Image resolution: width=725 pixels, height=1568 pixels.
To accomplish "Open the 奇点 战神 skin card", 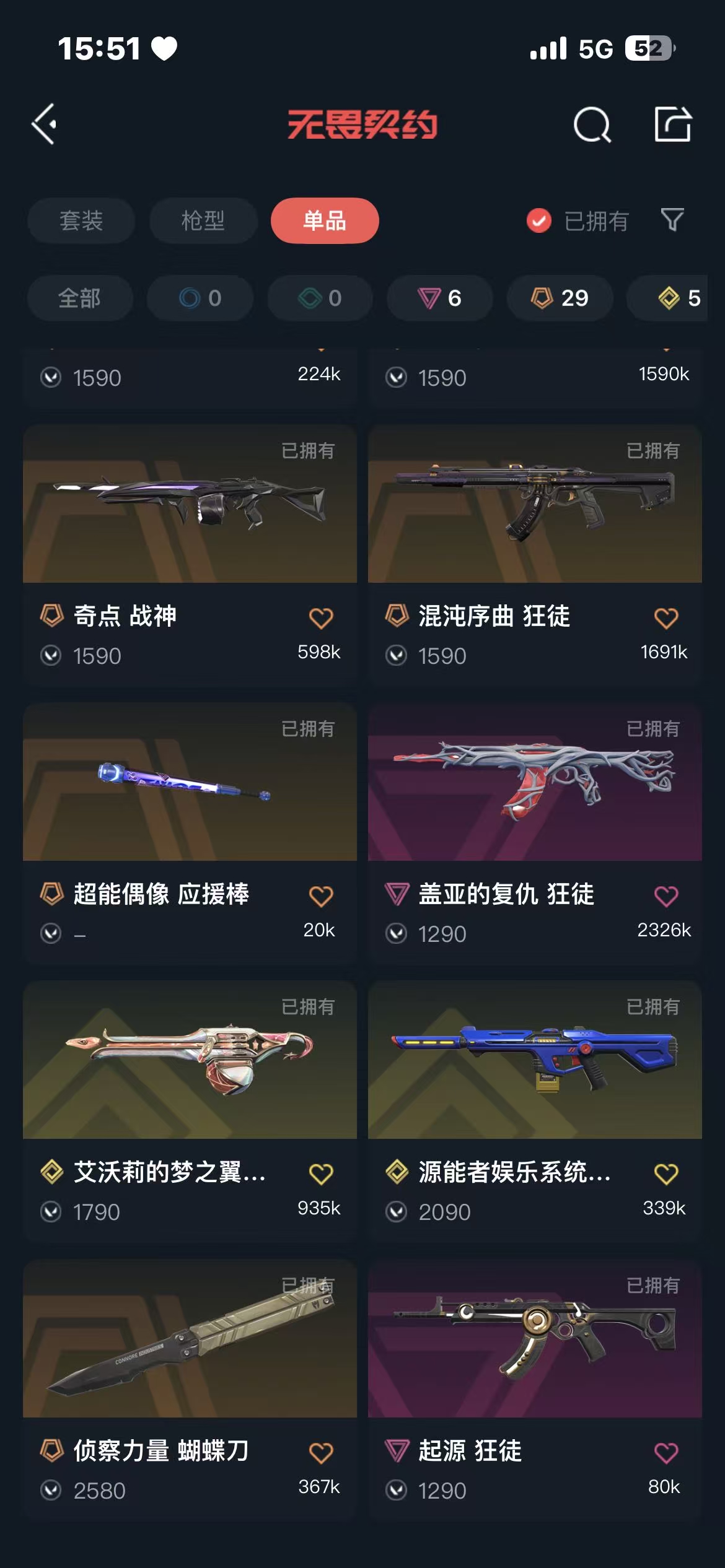I will pos(190,555).
